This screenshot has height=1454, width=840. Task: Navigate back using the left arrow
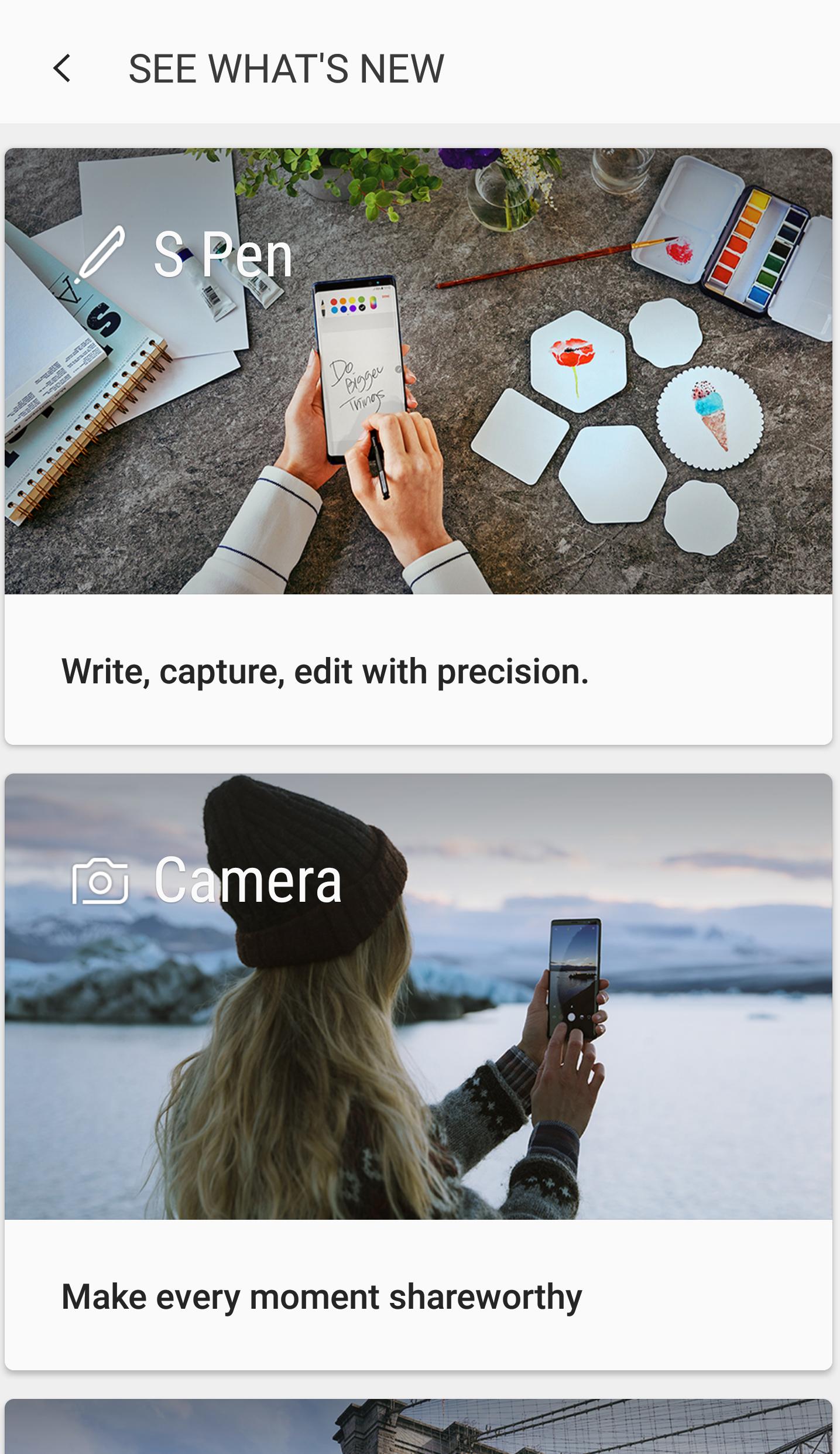62,67
